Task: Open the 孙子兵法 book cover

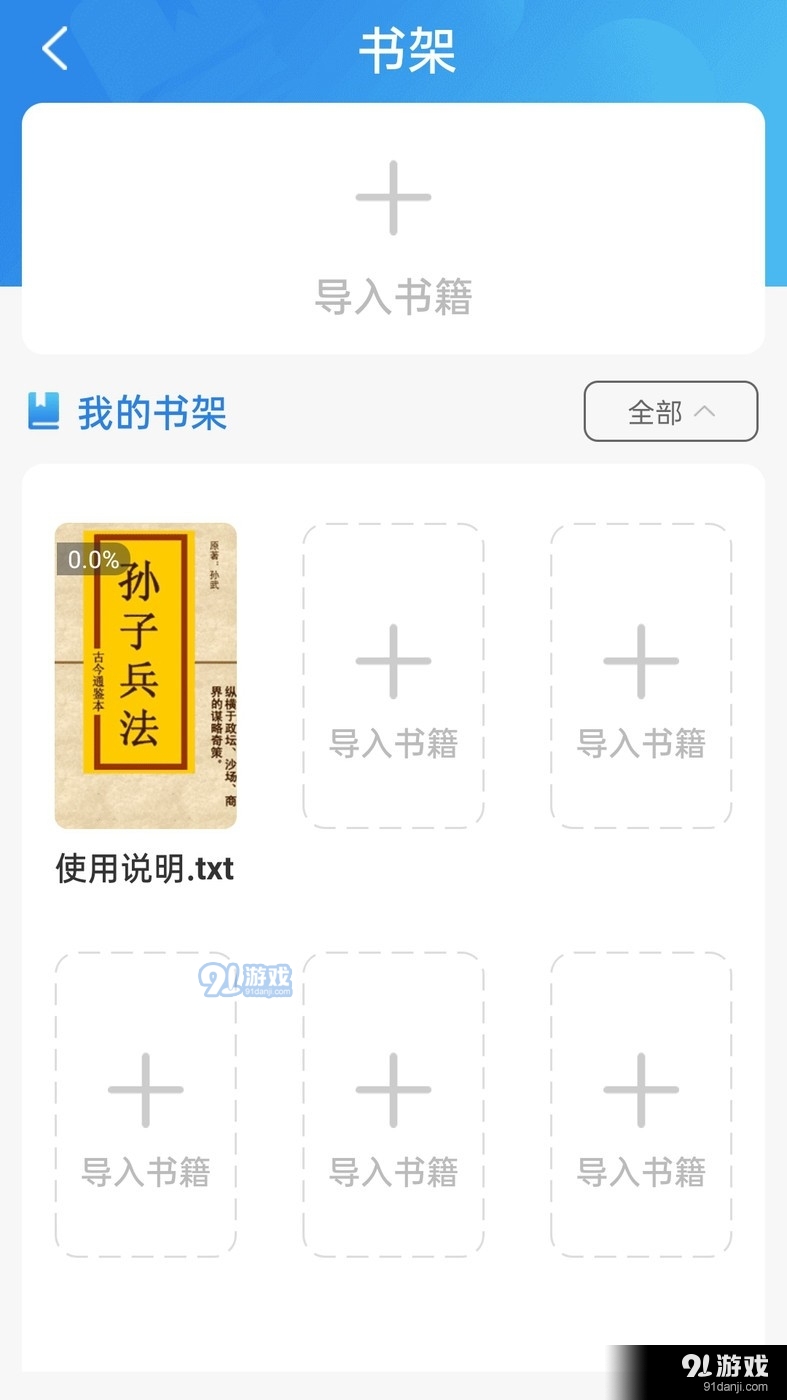Action: [145, 676]
